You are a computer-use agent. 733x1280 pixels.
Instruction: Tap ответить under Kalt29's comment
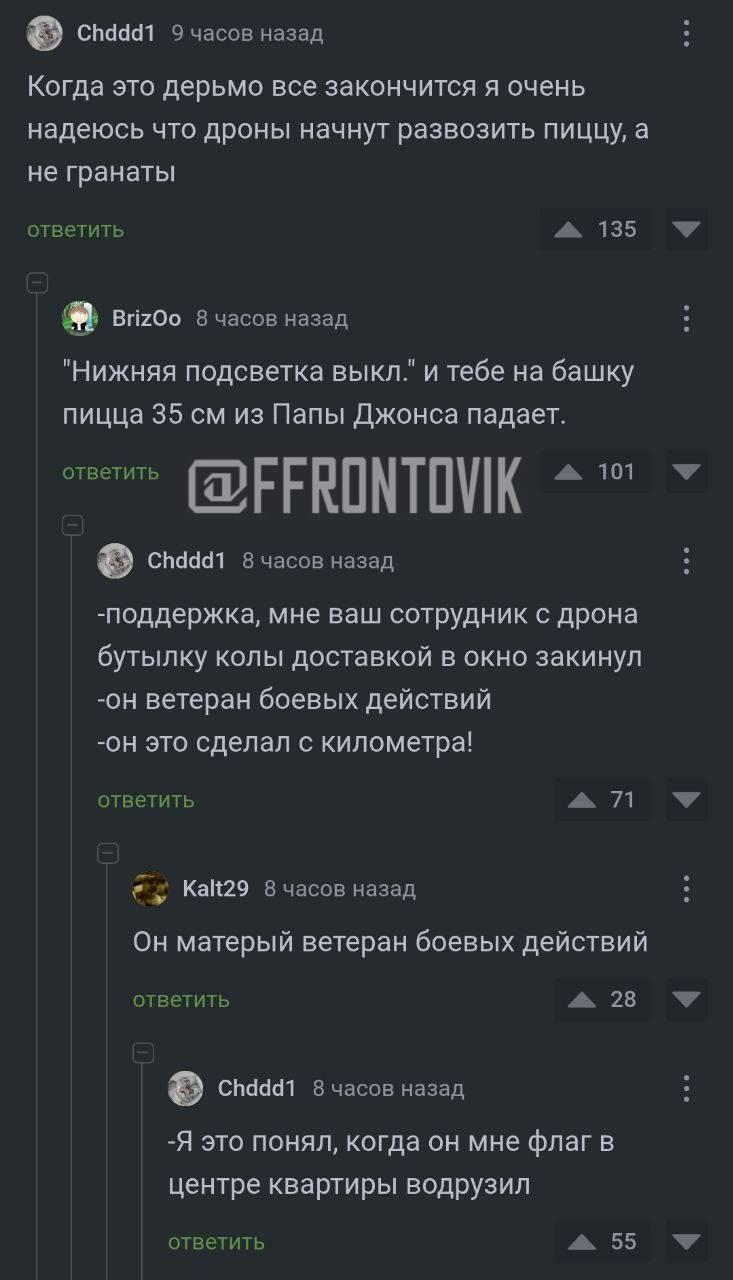pyautogui.click(x=181, y=999)
